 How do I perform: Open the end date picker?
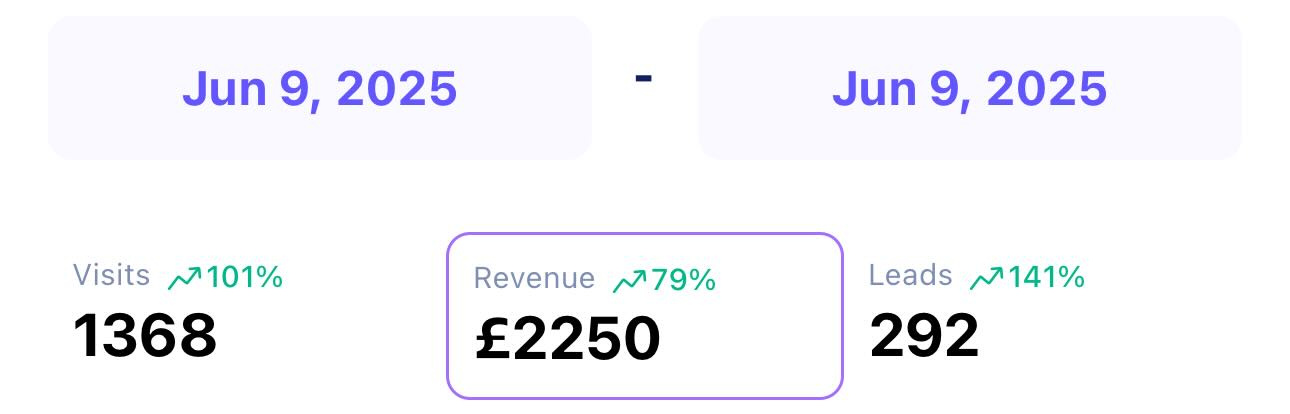(x=969, y=88)
